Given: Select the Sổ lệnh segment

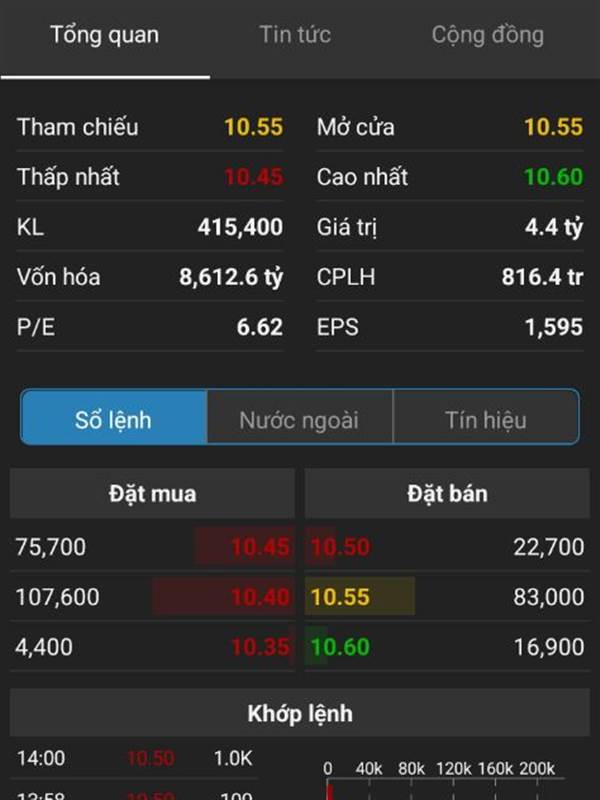Looking at the screenshot, I should tap(113, 418).
